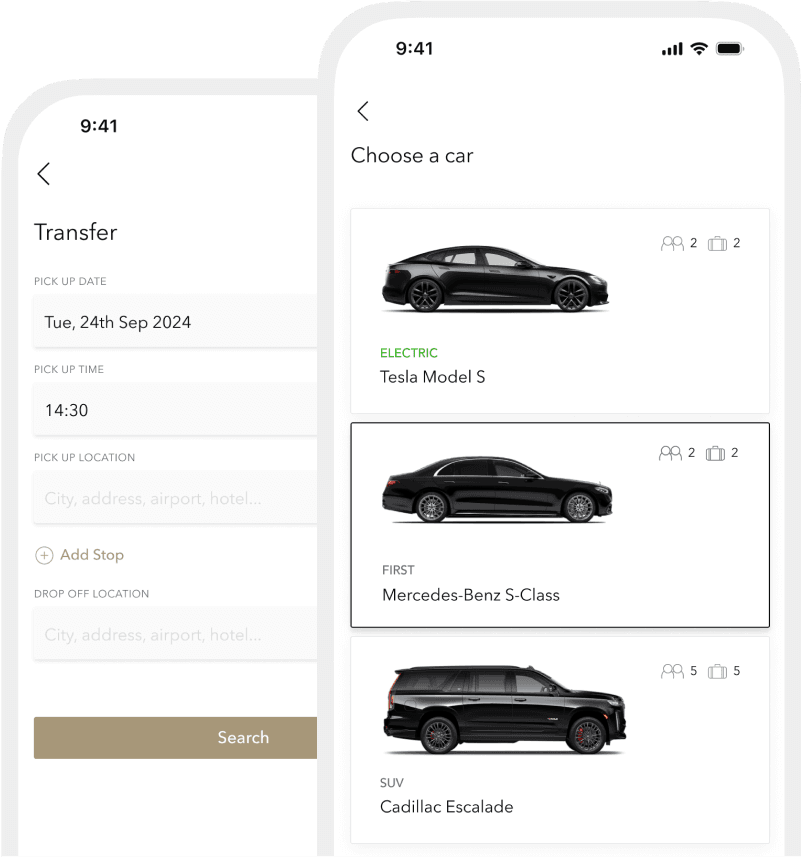Screen dimensions: 801x857
Task: Tap the back arrow on the Choose a car screen
Action: click(x=363, y=111)
